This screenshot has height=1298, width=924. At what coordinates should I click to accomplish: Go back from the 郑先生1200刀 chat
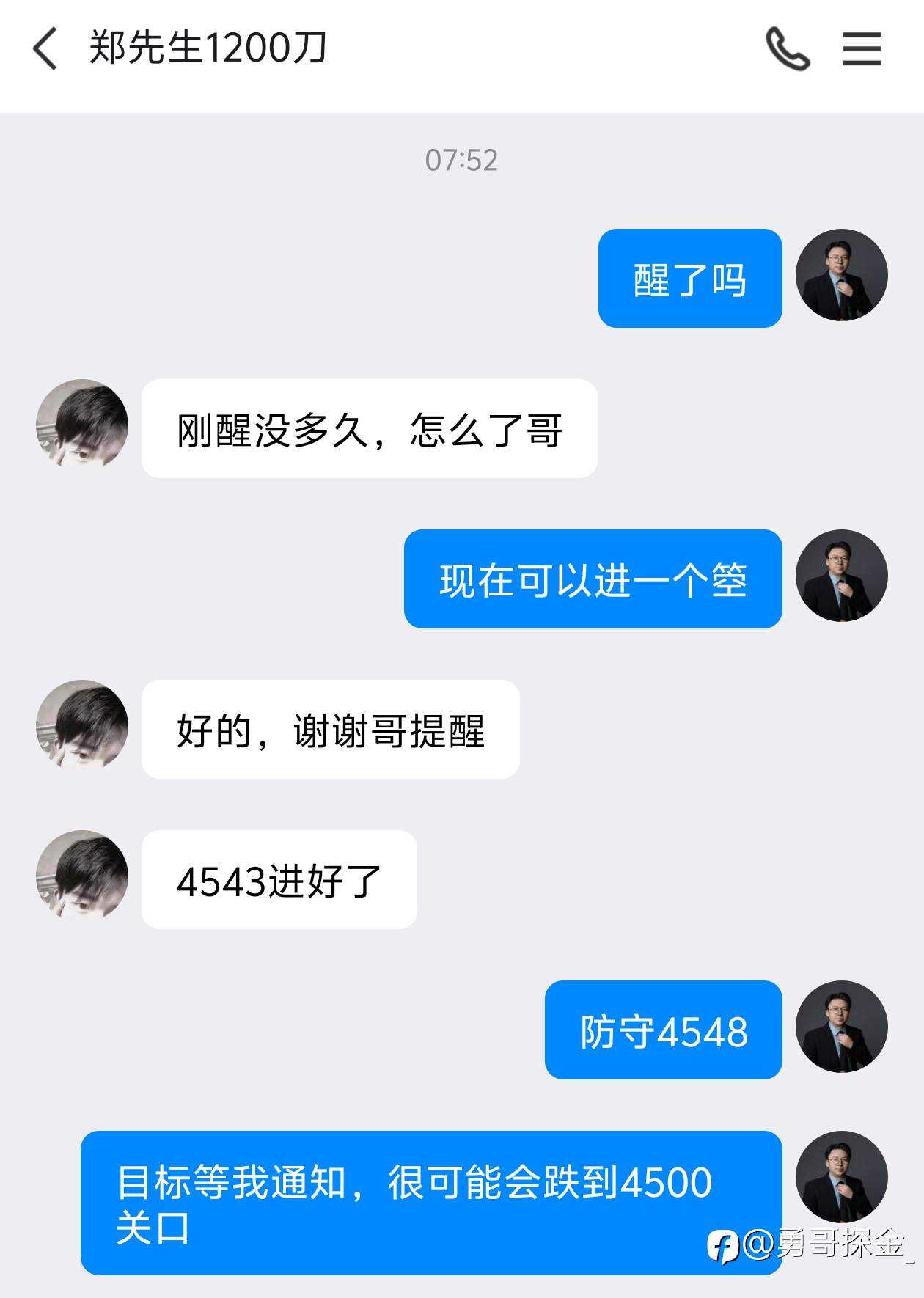tap(45, 48)
